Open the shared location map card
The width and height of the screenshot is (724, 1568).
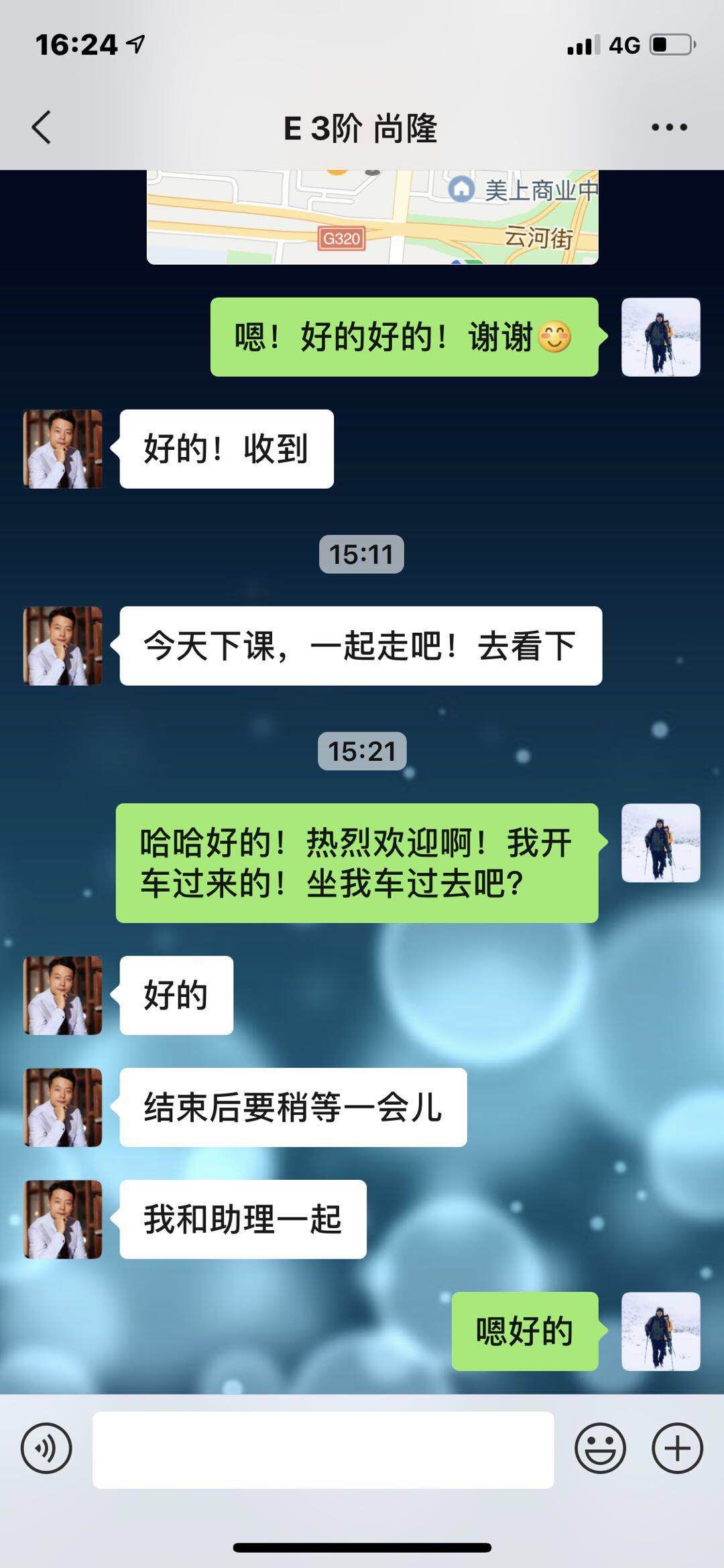372,217
